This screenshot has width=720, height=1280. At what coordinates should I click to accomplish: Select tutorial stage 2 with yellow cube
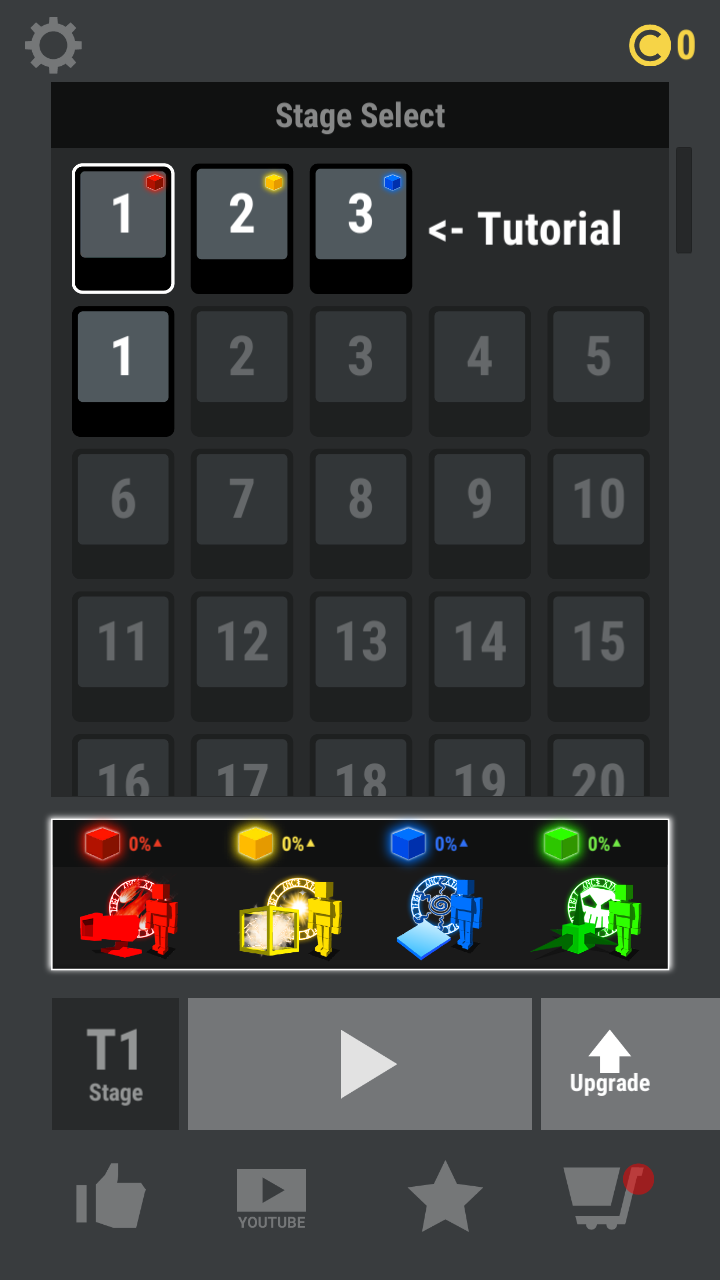tap(242, 228)
